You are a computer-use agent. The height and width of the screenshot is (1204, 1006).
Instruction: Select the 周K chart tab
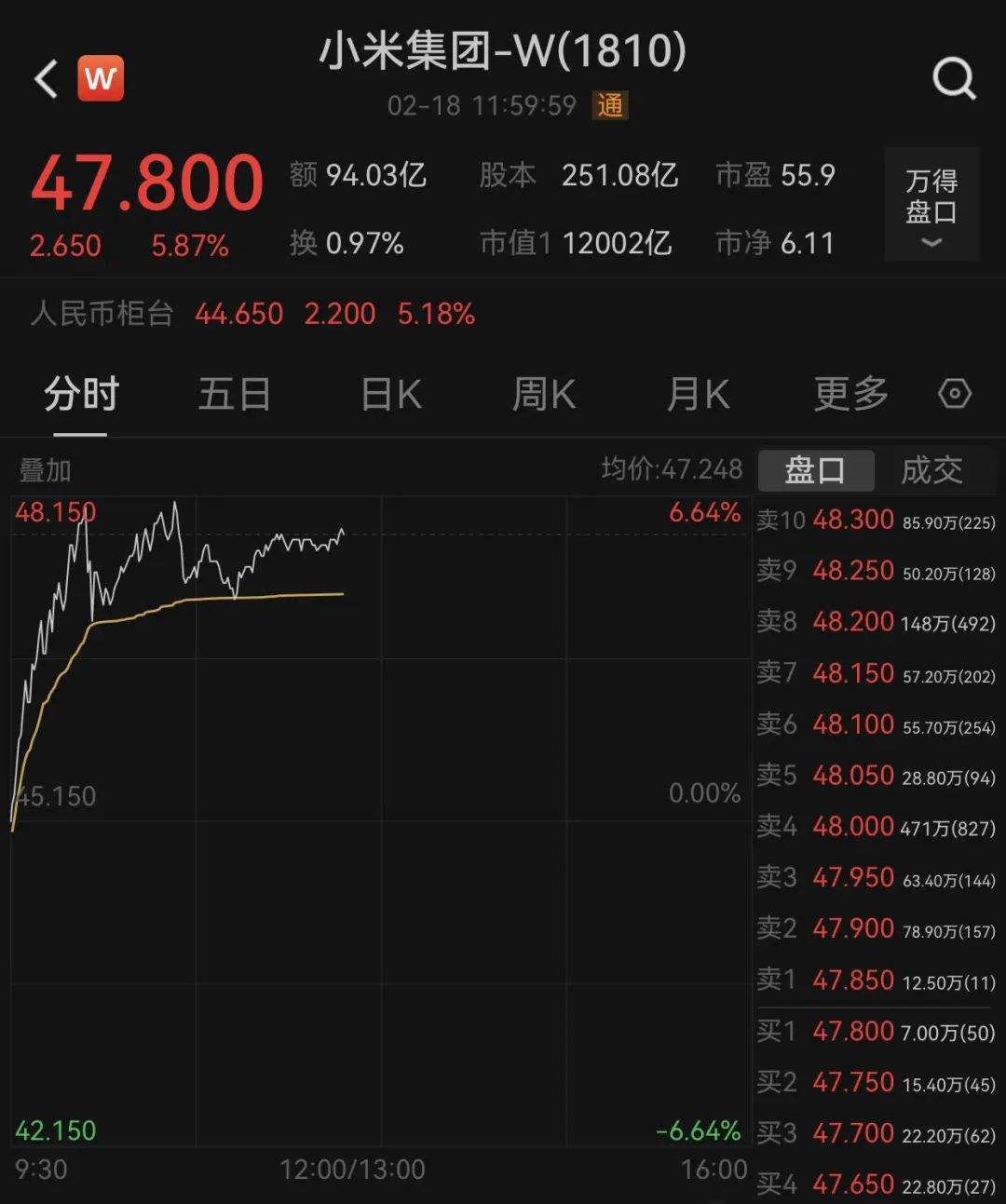[x=544, y=395]
